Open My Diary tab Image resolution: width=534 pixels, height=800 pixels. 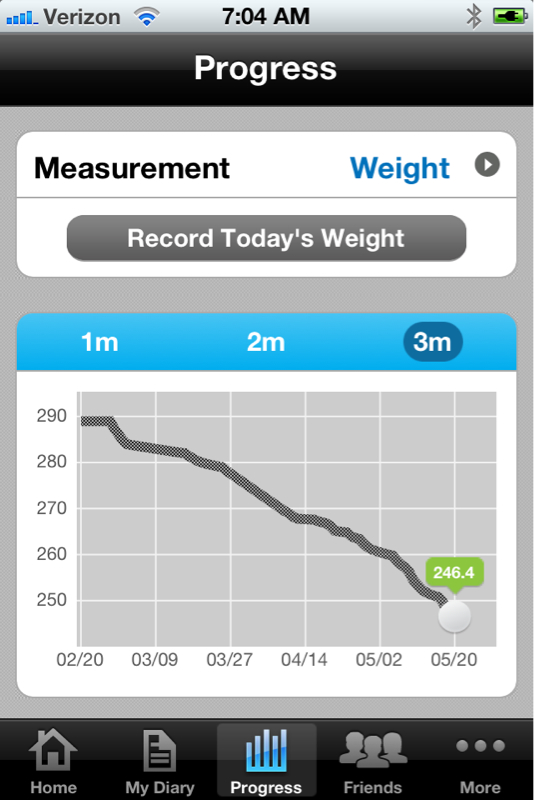[x=160, y=761]
